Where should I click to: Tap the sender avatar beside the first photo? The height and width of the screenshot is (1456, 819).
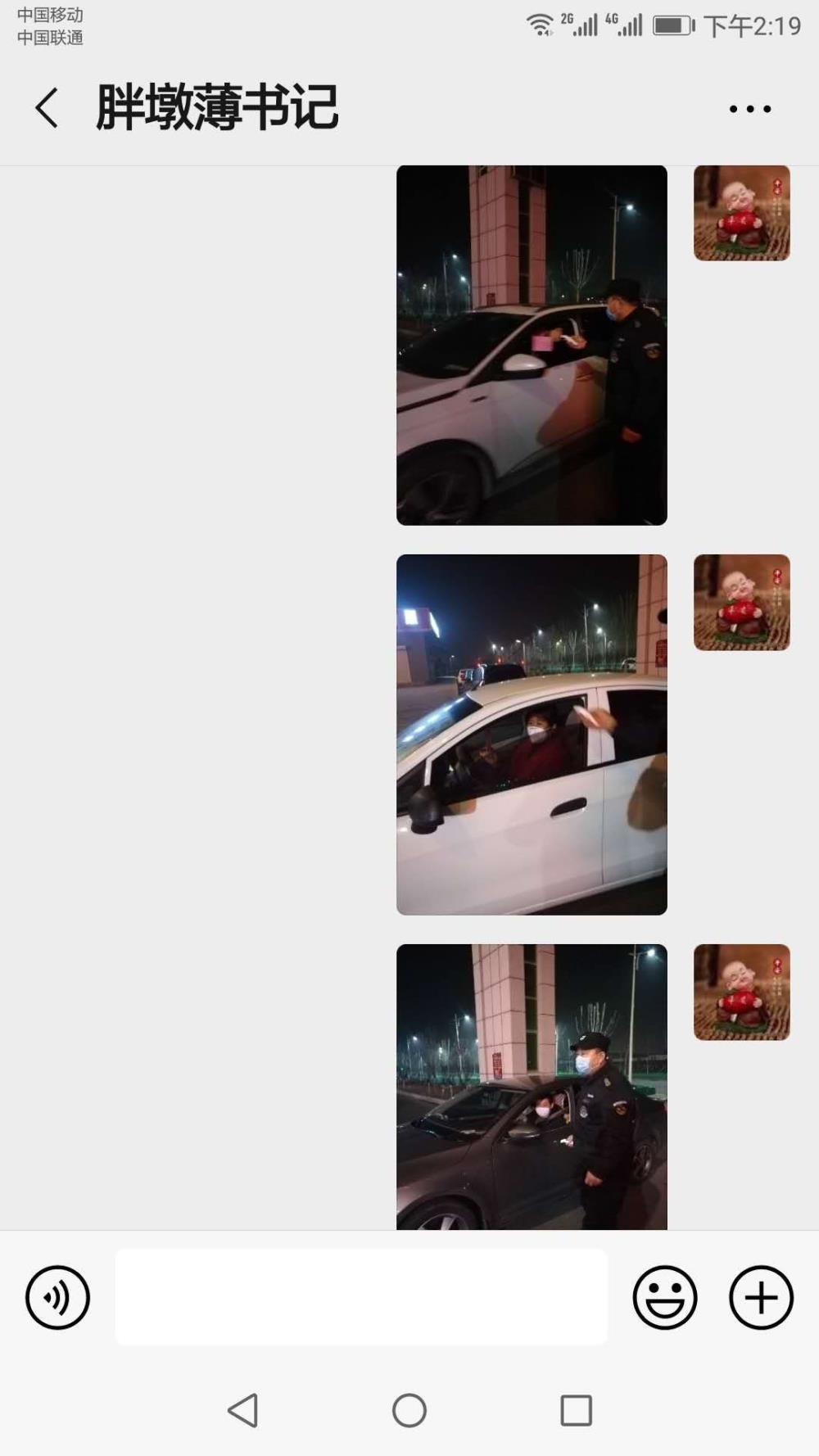[x=742, y=213]
